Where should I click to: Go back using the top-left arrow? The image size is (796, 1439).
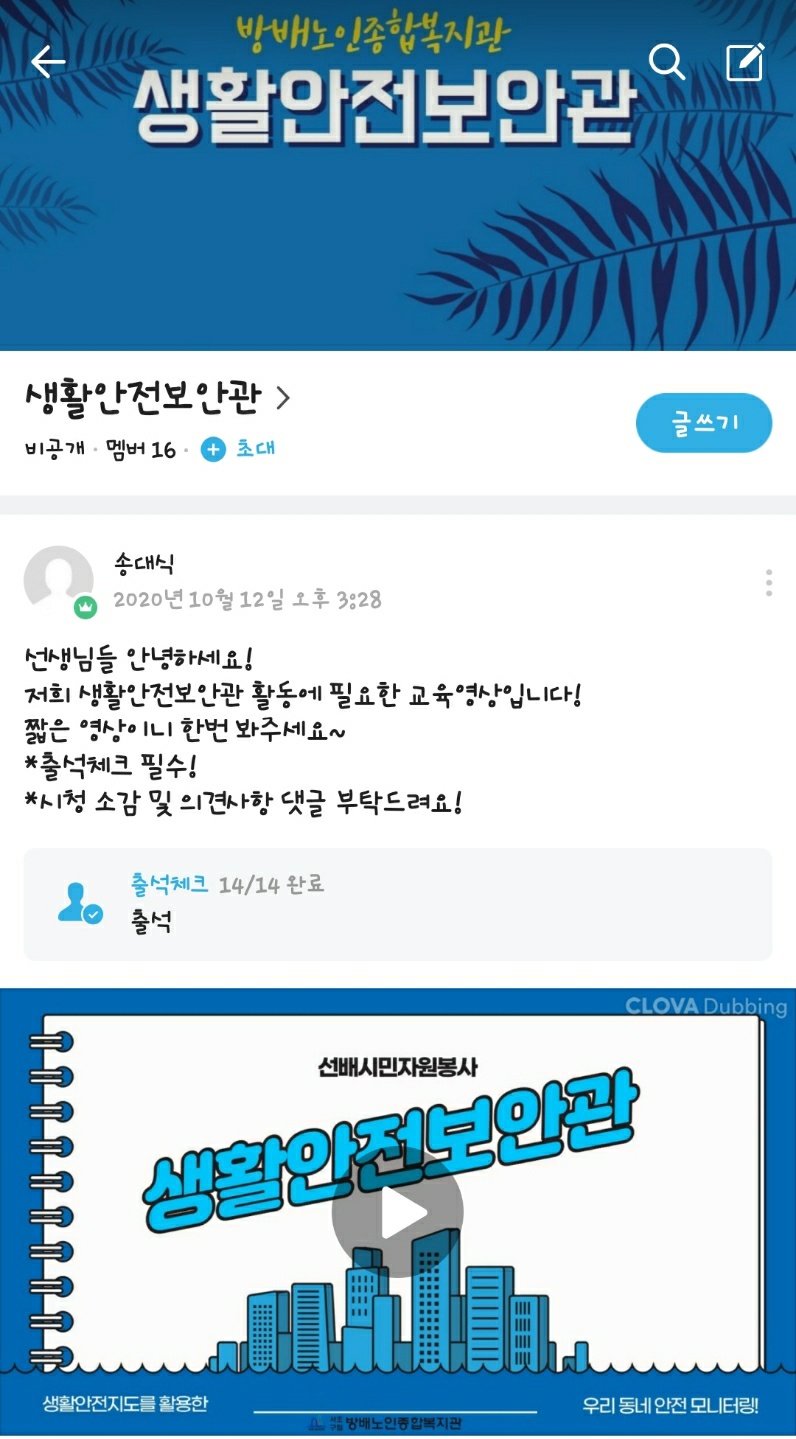48,62
